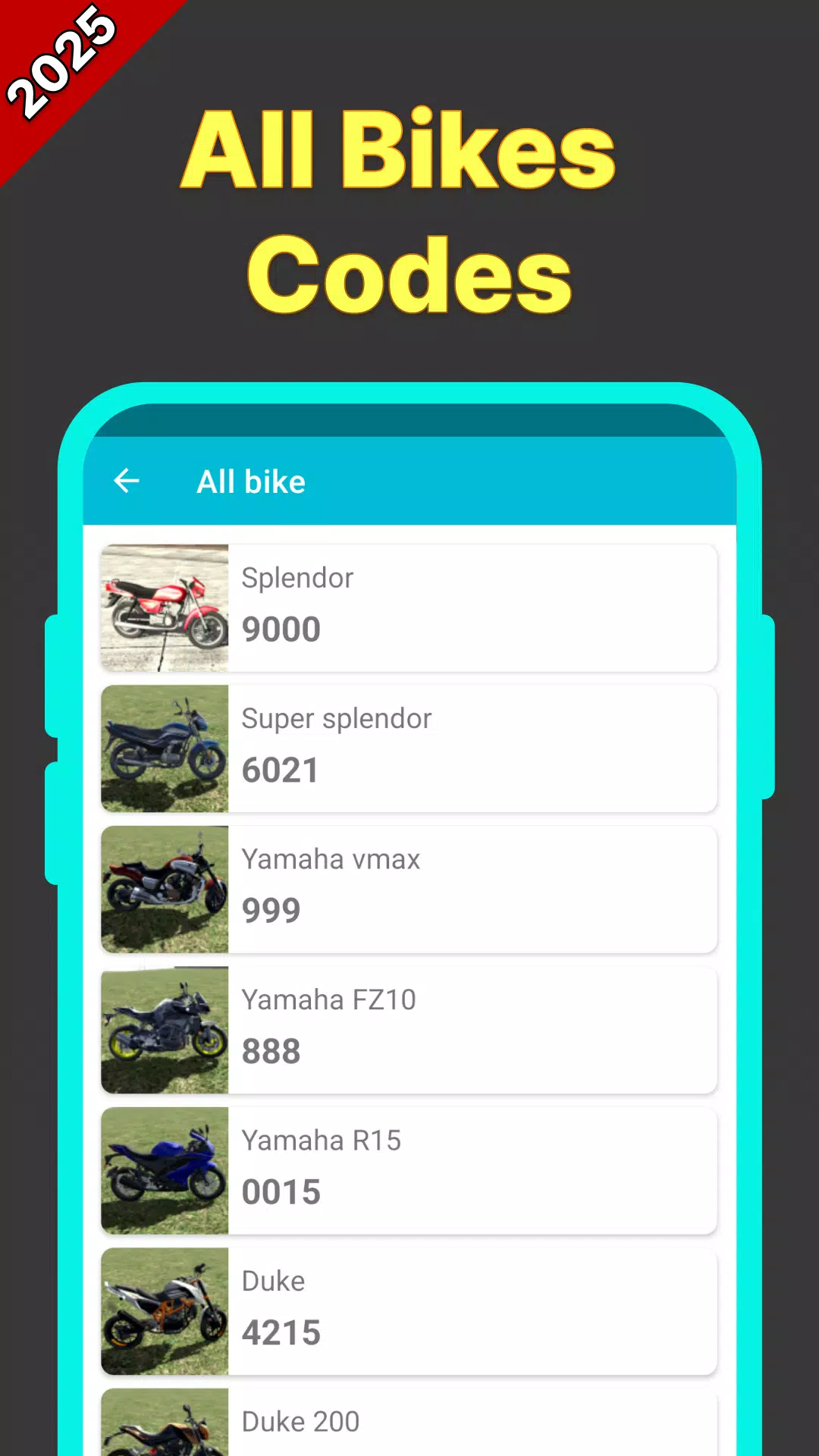The image size is (819, 1456).
Task: Select the Duke bike thumbnail
Action: point(164,1312)
